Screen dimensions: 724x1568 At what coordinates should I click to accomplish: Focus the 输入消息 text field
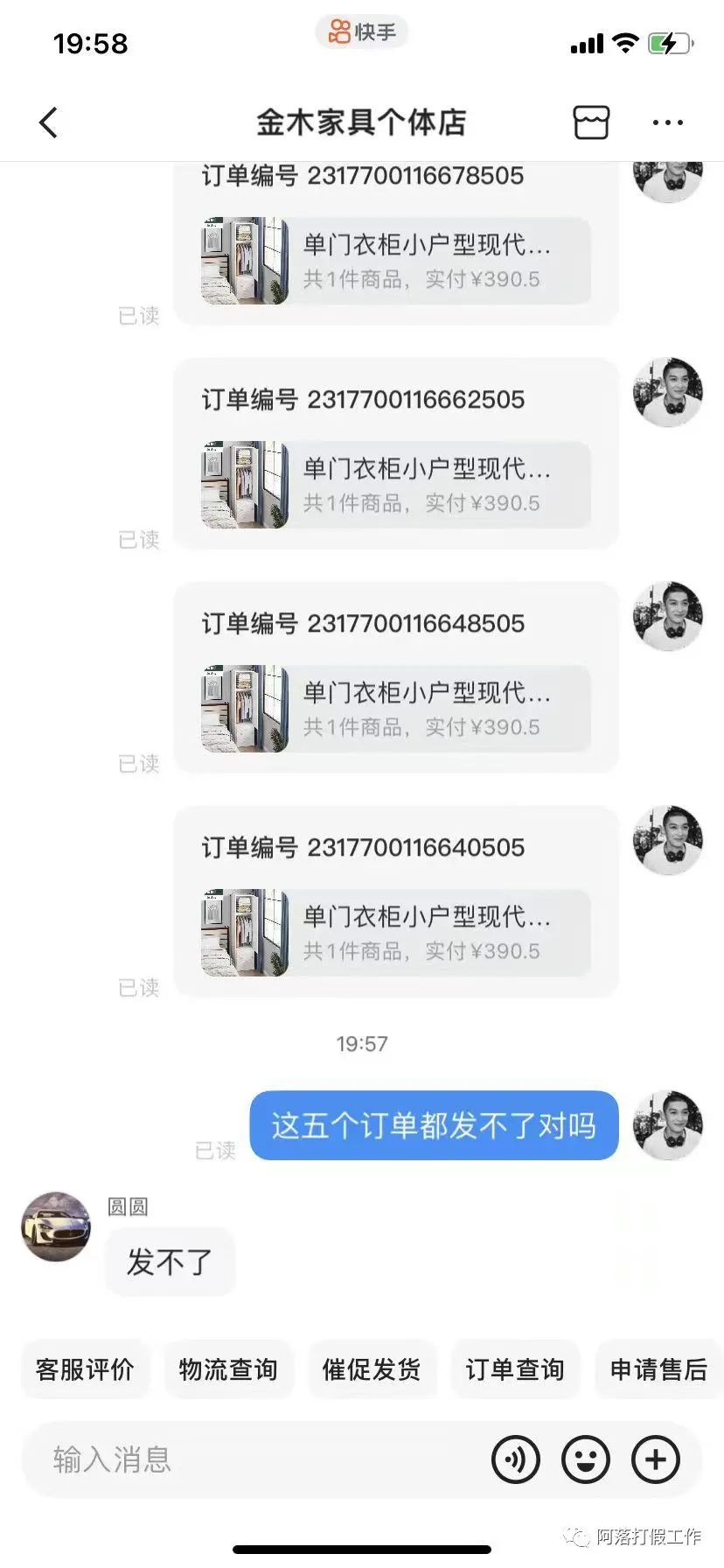coord(254,1459)
